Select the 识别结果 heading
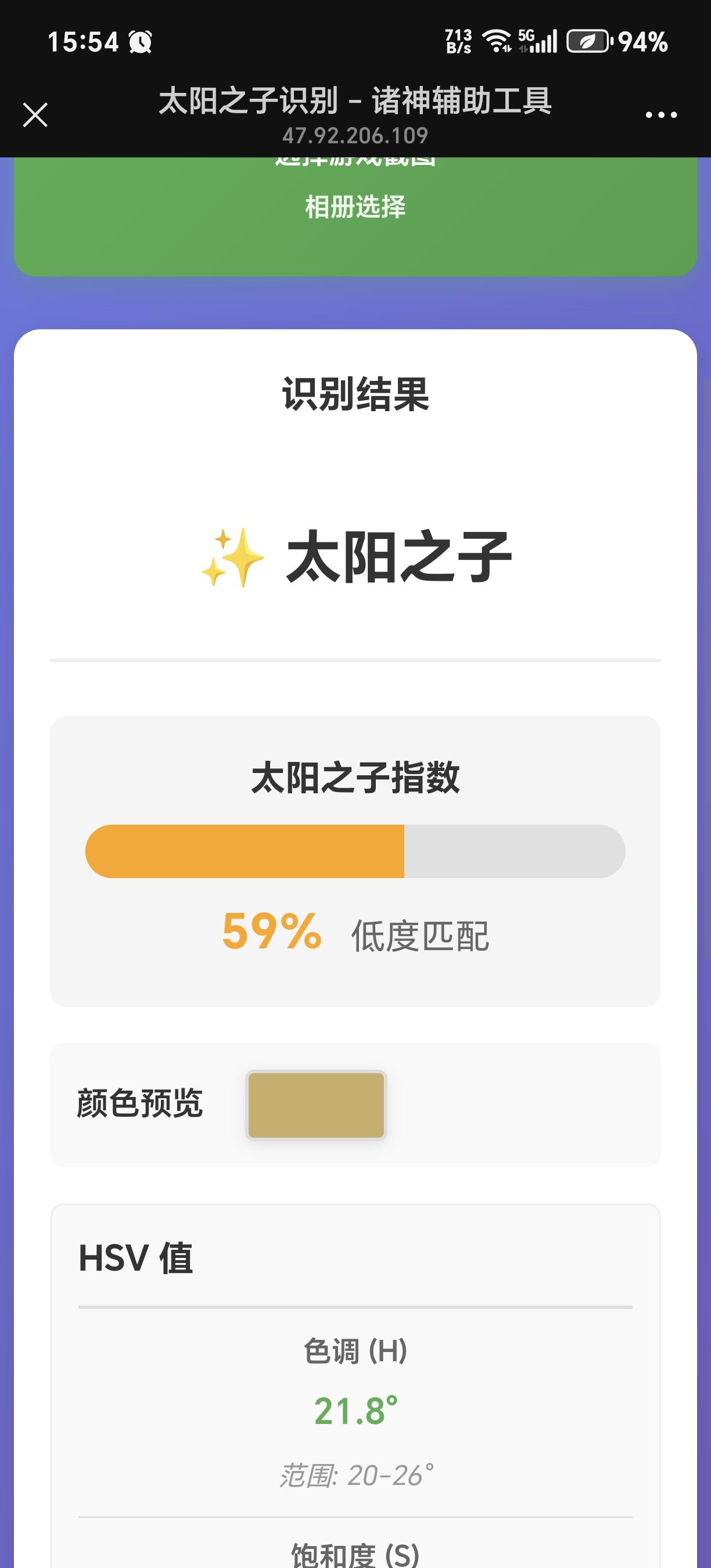 point(355,394)
